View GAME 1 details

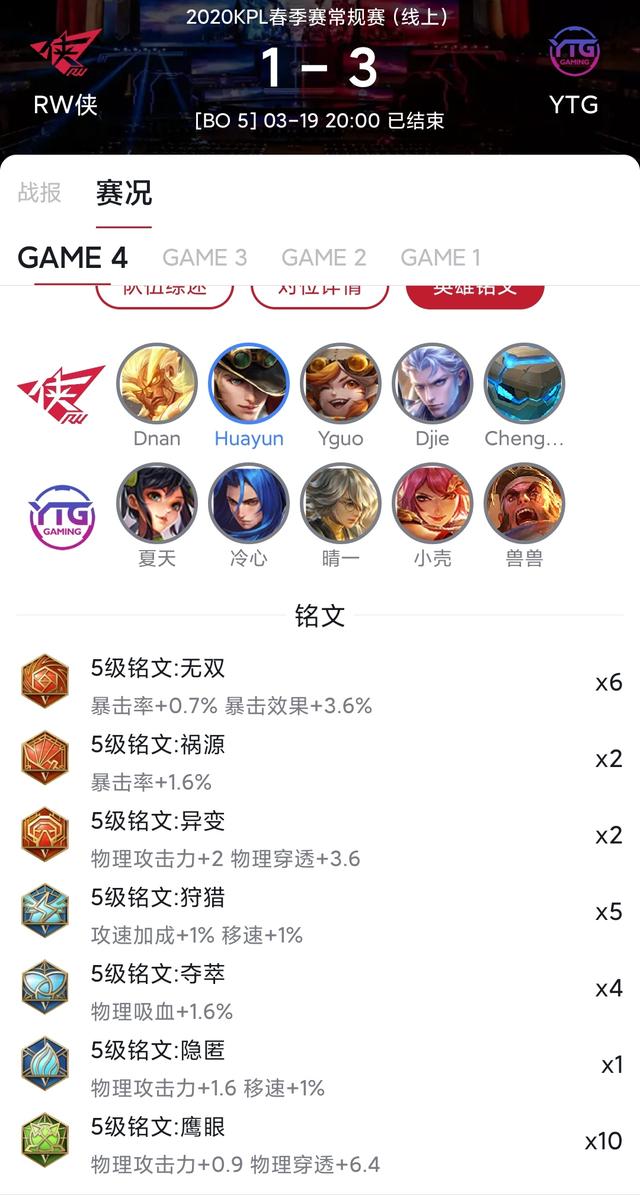click(440, 257)
